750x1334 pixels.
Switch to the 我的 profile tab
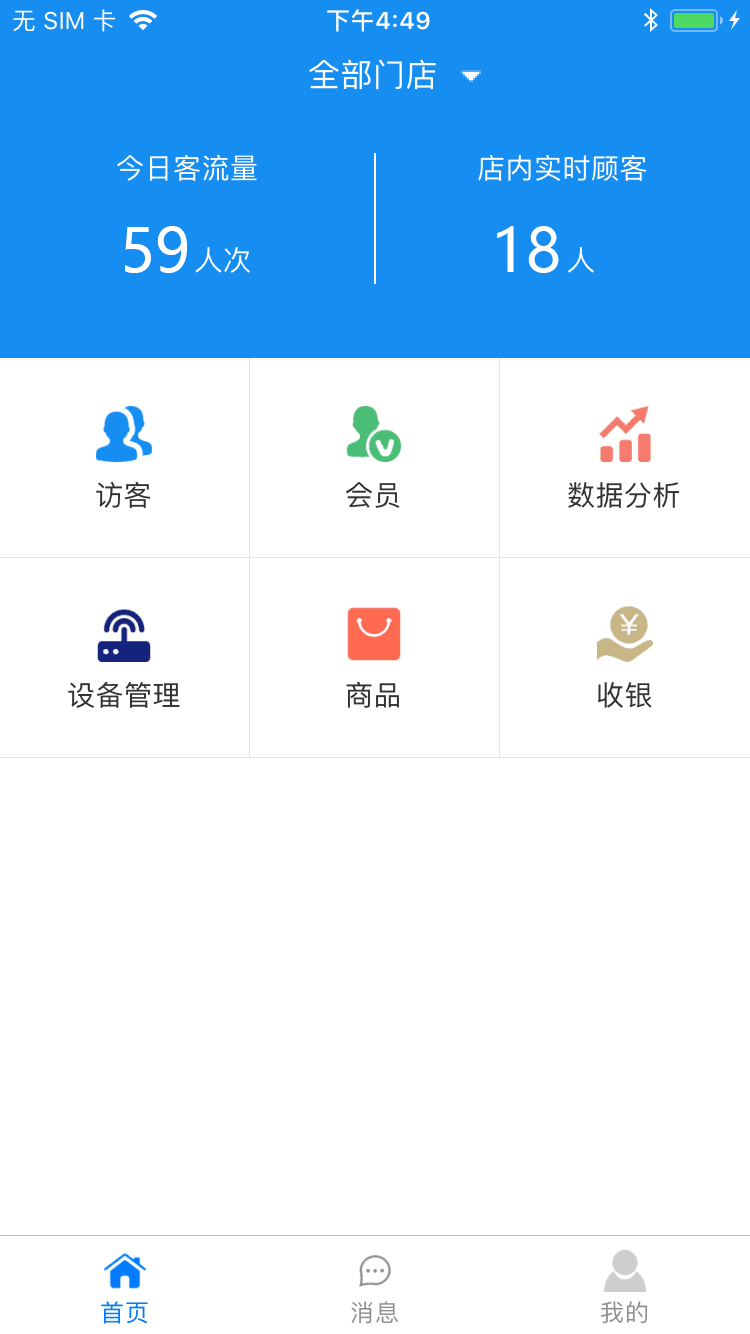point(625,1286)
